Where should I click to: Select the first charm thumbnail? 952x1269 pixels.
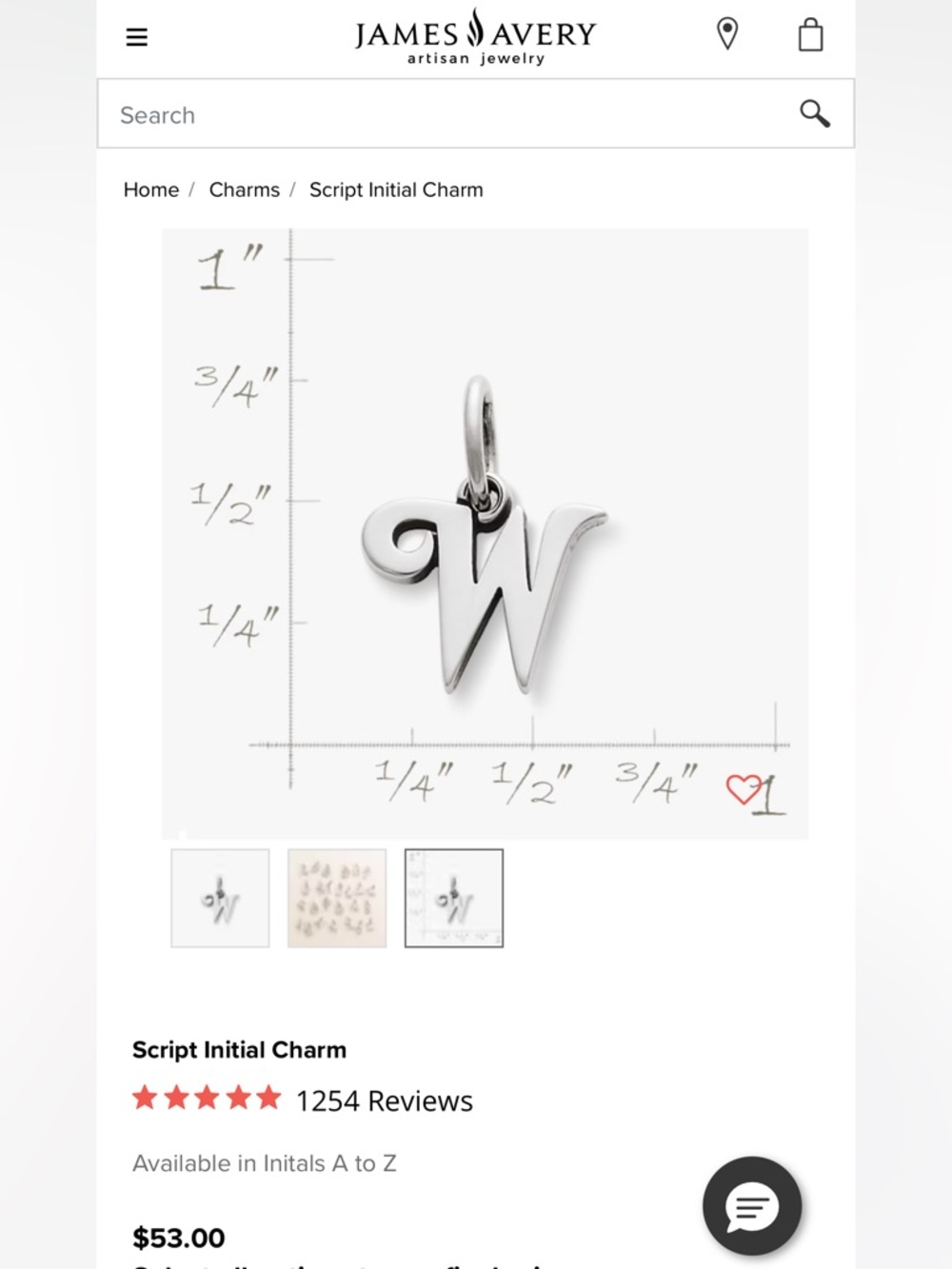coord(220,898)
